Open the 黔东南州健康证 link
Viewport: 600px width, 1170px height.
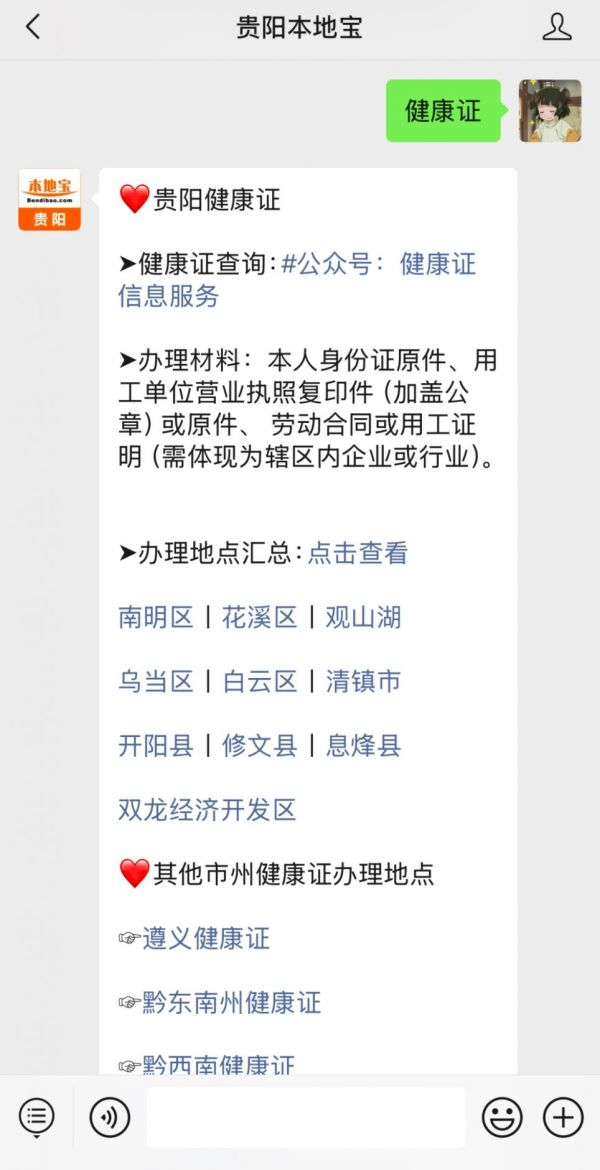click(231, 1002)
